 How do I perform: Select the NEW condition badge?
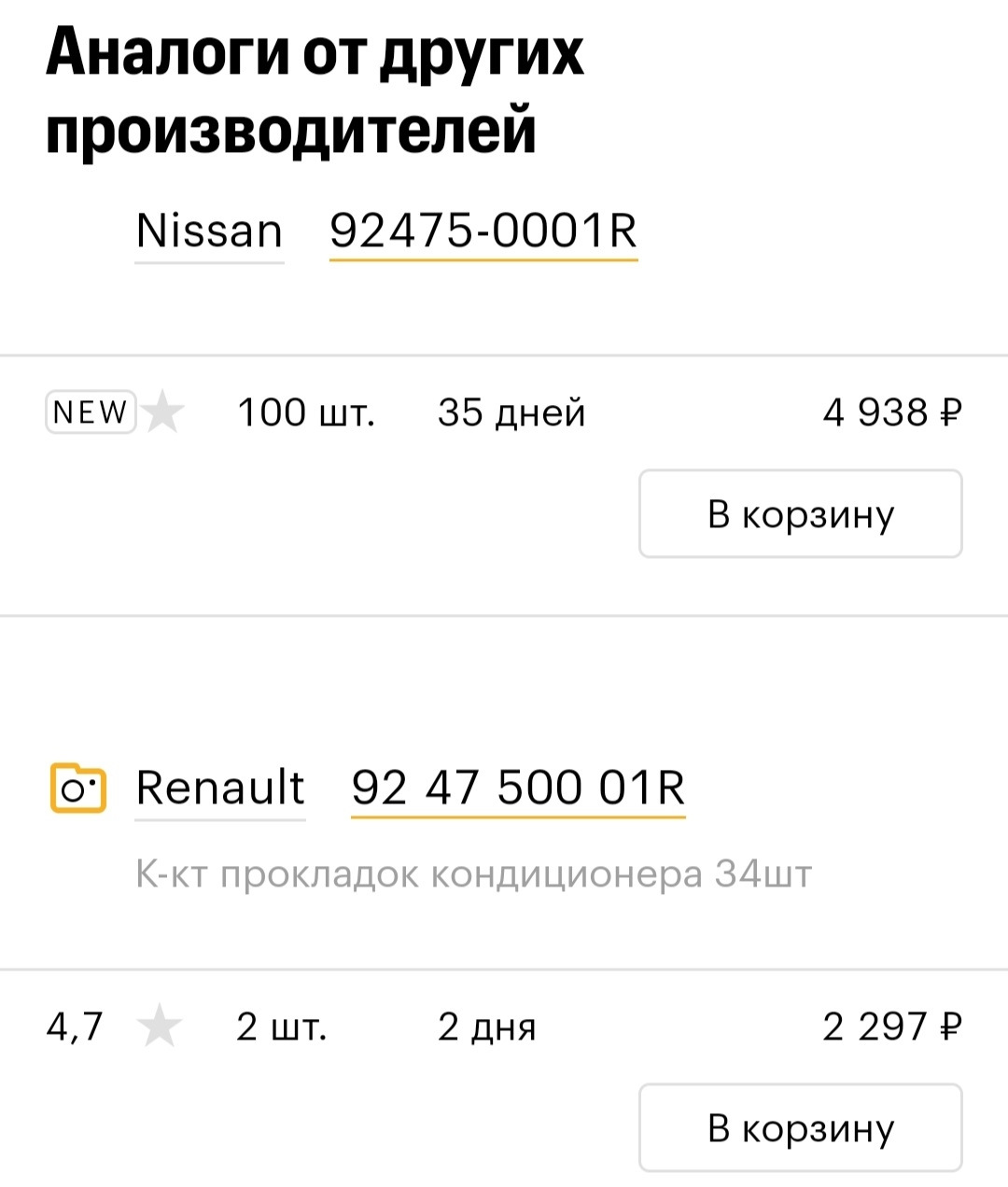(x=89, y=412)
